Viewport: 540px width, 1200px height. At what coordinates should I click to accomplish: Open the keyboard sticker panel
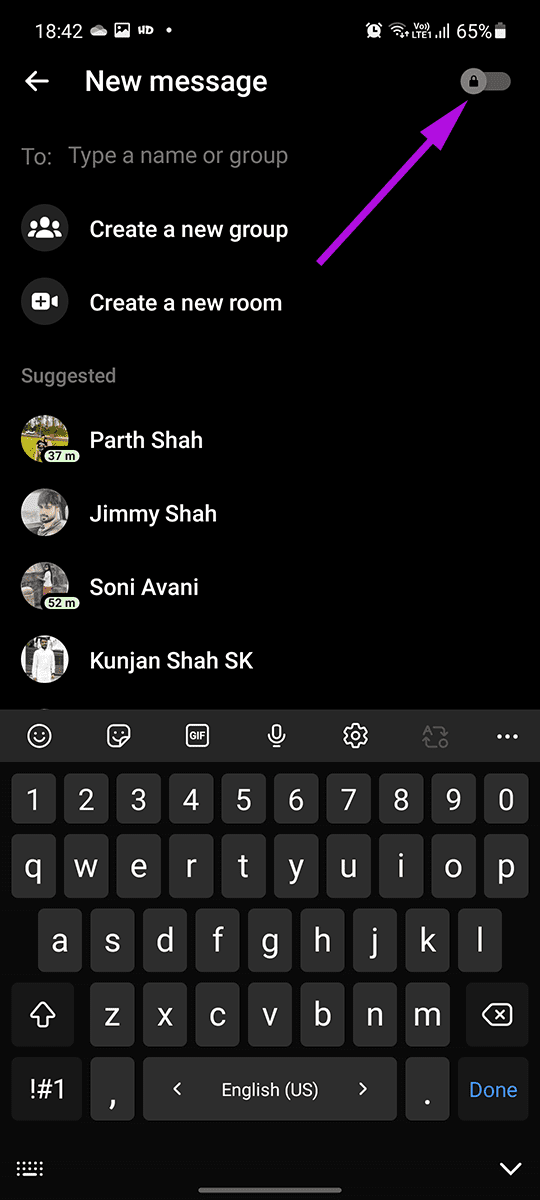[119, 737]
